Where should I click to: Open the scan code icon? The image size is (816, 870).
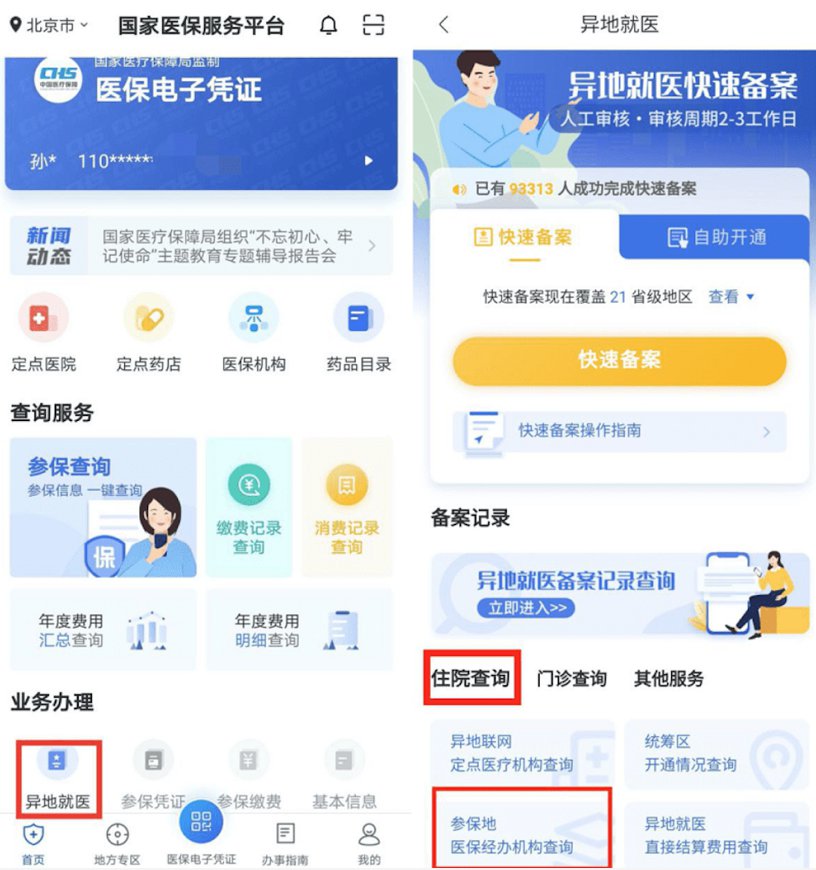(x=373, y=25)
